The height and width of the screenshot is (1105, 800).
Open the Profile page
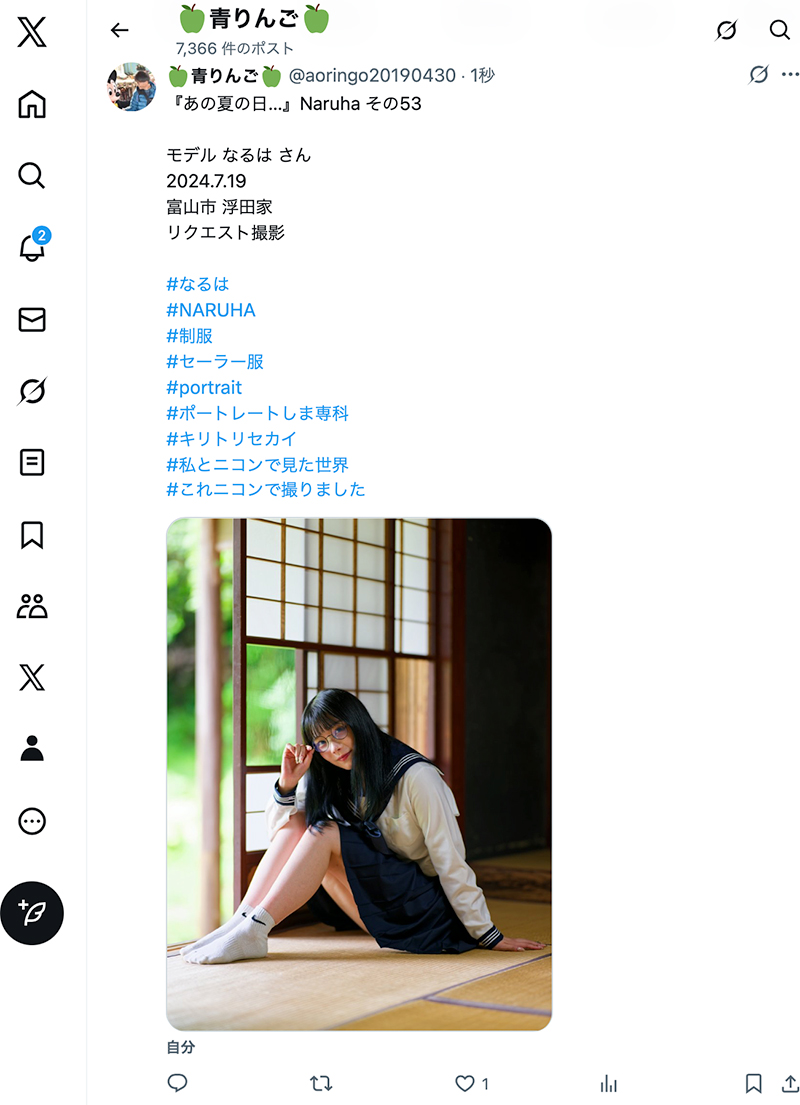[32, 749]
